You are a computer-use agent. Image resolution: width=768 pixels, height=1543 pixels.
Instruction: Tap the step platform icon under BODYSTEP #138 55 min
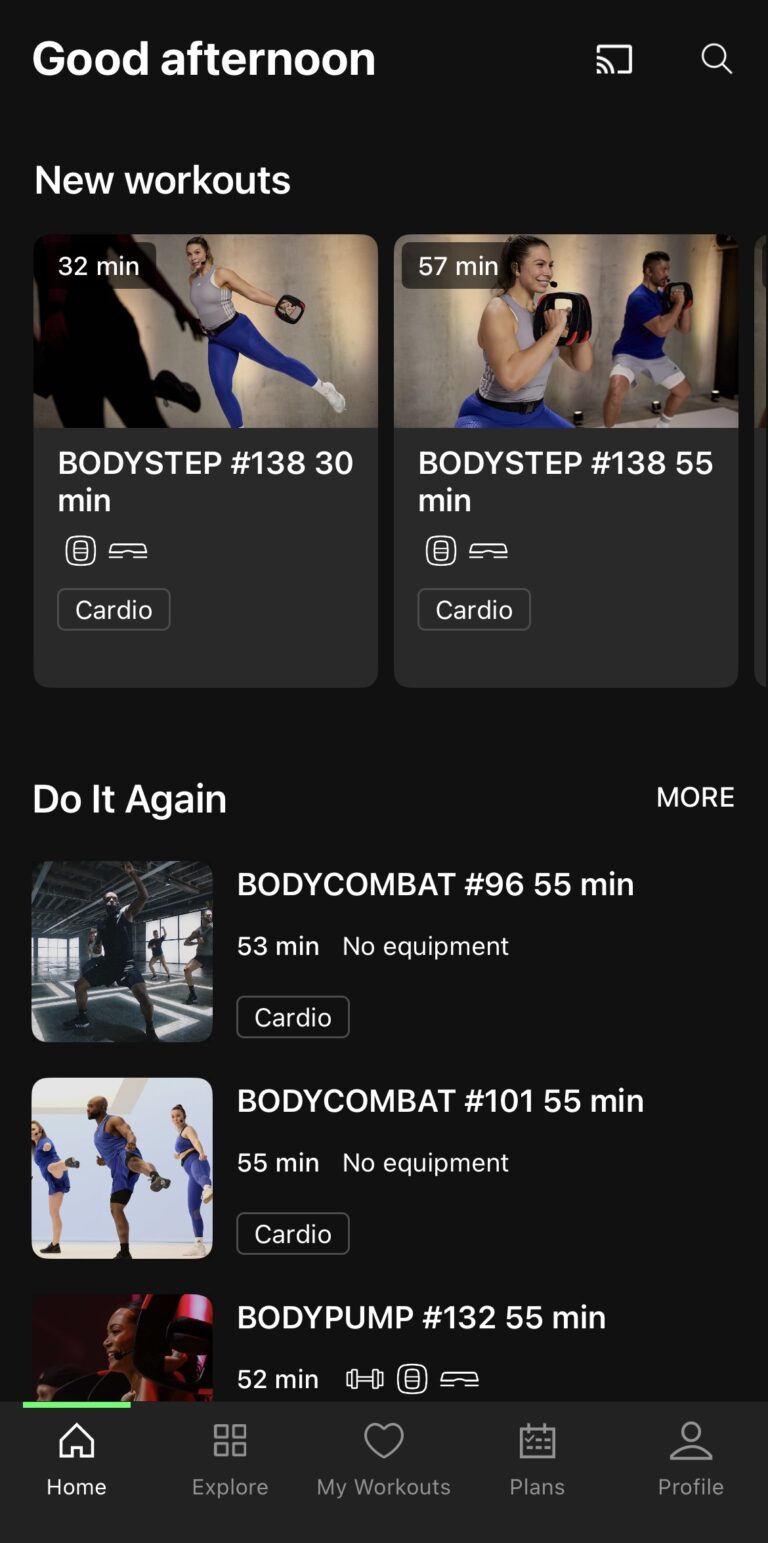(489, 550)
